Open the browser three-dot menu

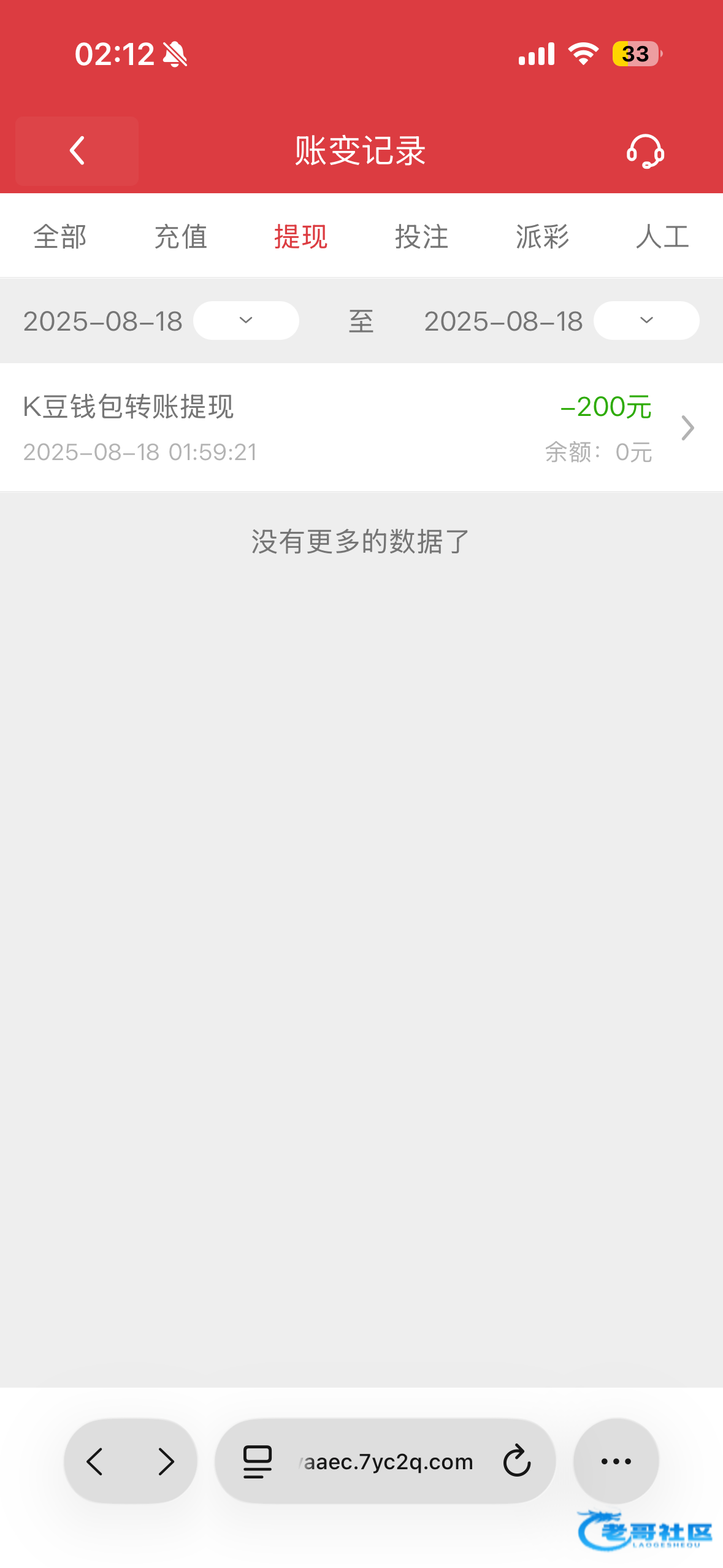click(616, 1461)
